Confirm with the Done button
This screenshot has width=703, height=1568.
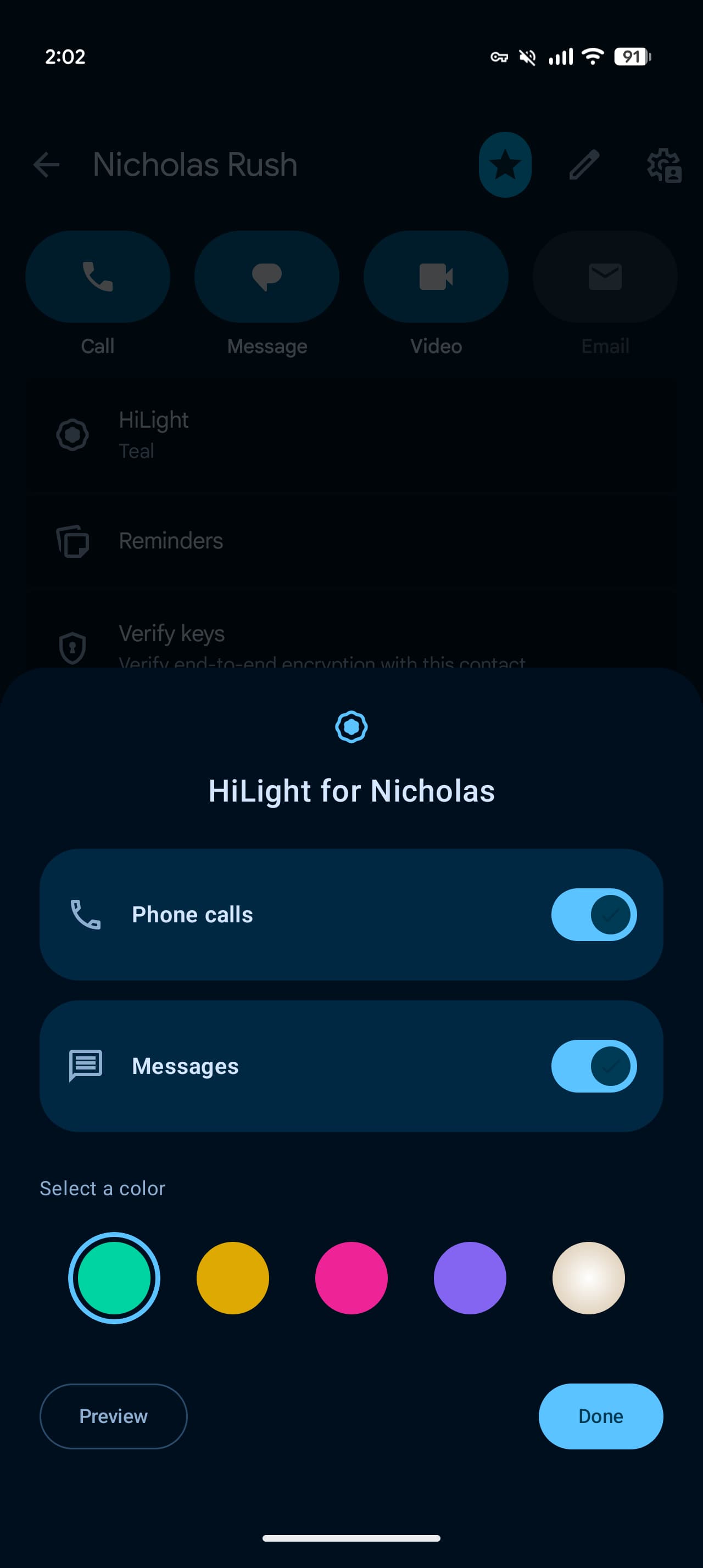pos(601,1416)
